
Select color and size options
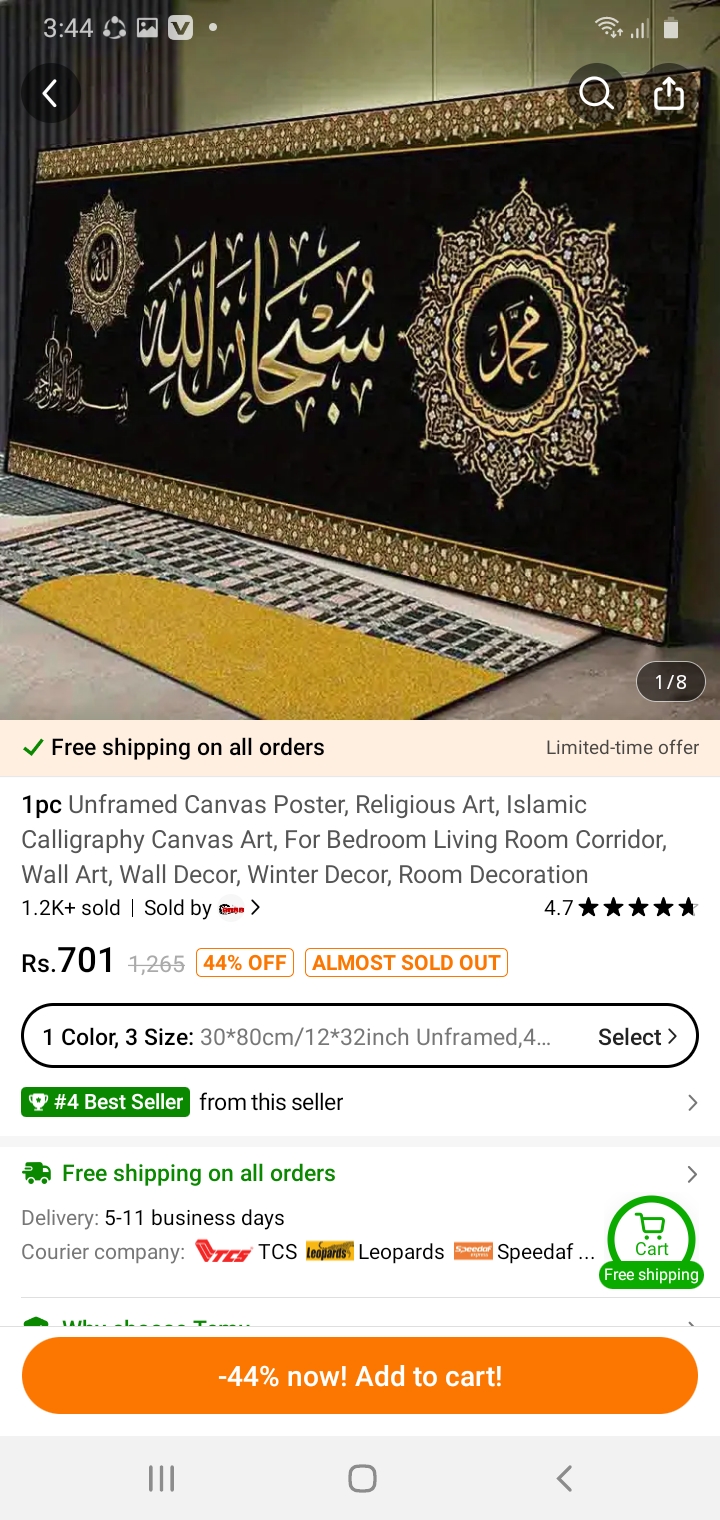(x=360, y=1037)
